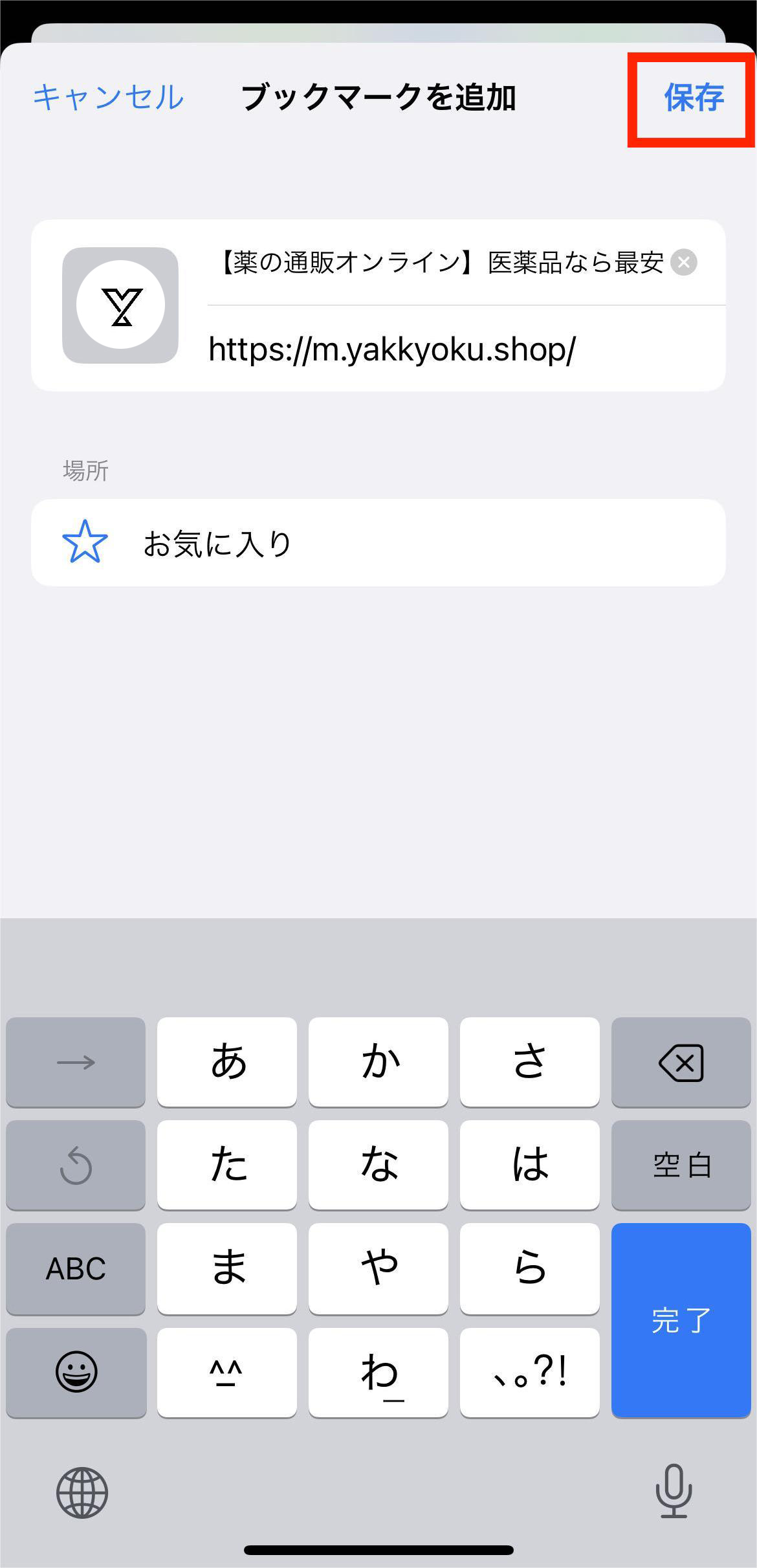The width and height of the screenshot is (757, 1568).
Task: Clear the bookmark title text
Action: pos(683,263)
